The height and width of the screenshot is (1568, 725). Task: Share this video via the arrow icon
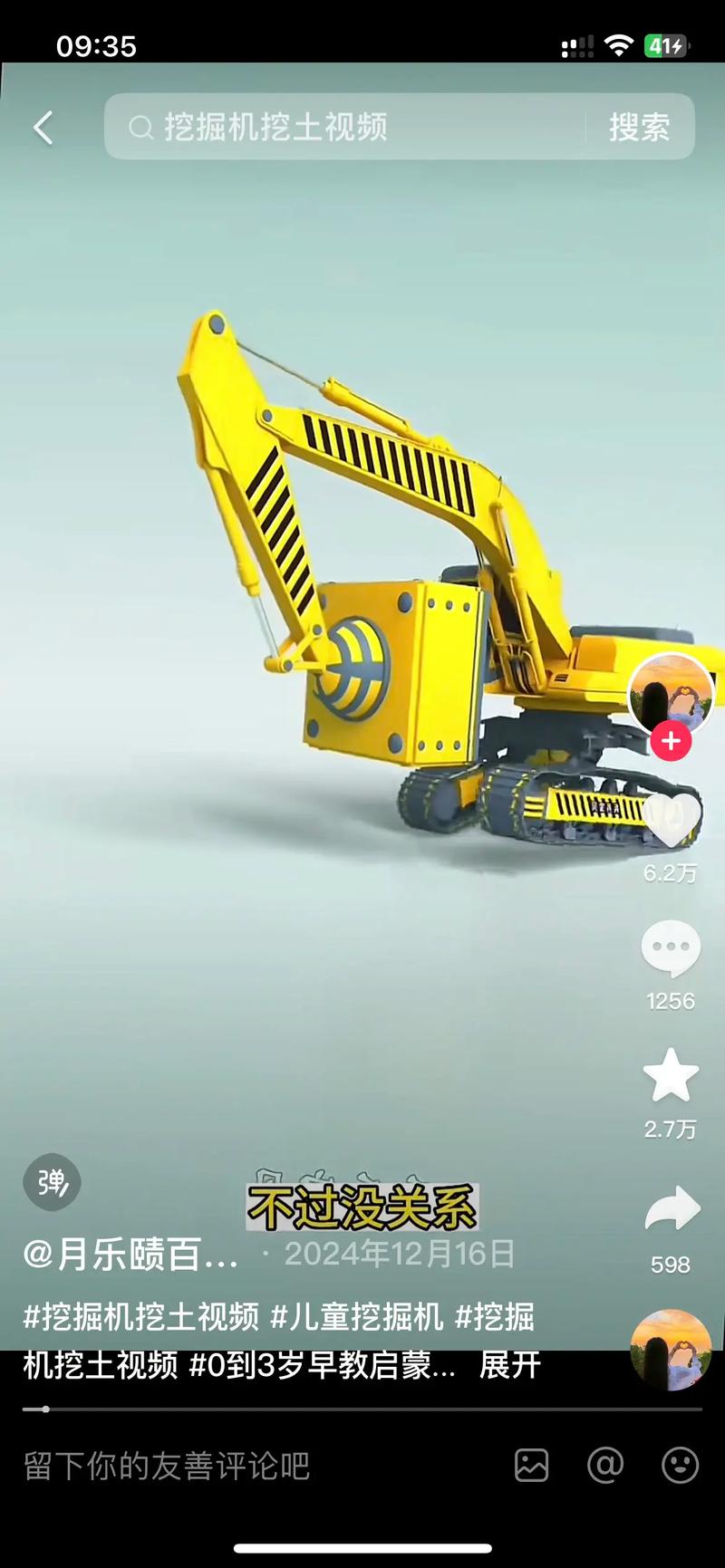click(672, 1211)
